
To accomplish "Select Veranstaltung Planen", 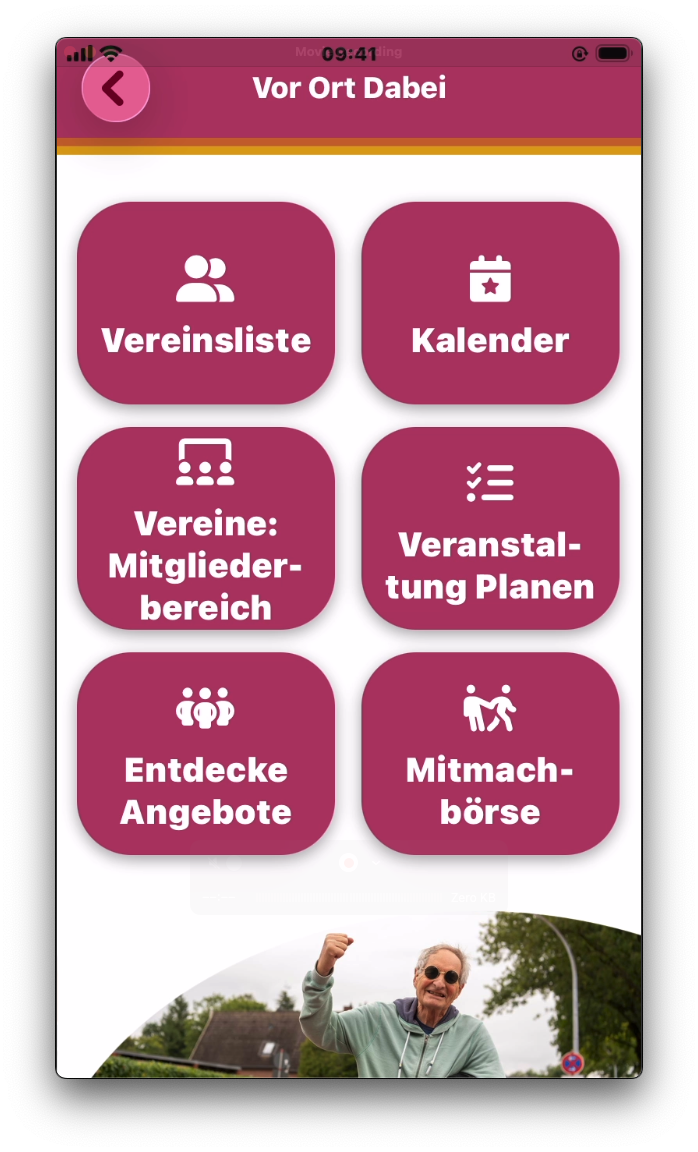I will (490, 528).
